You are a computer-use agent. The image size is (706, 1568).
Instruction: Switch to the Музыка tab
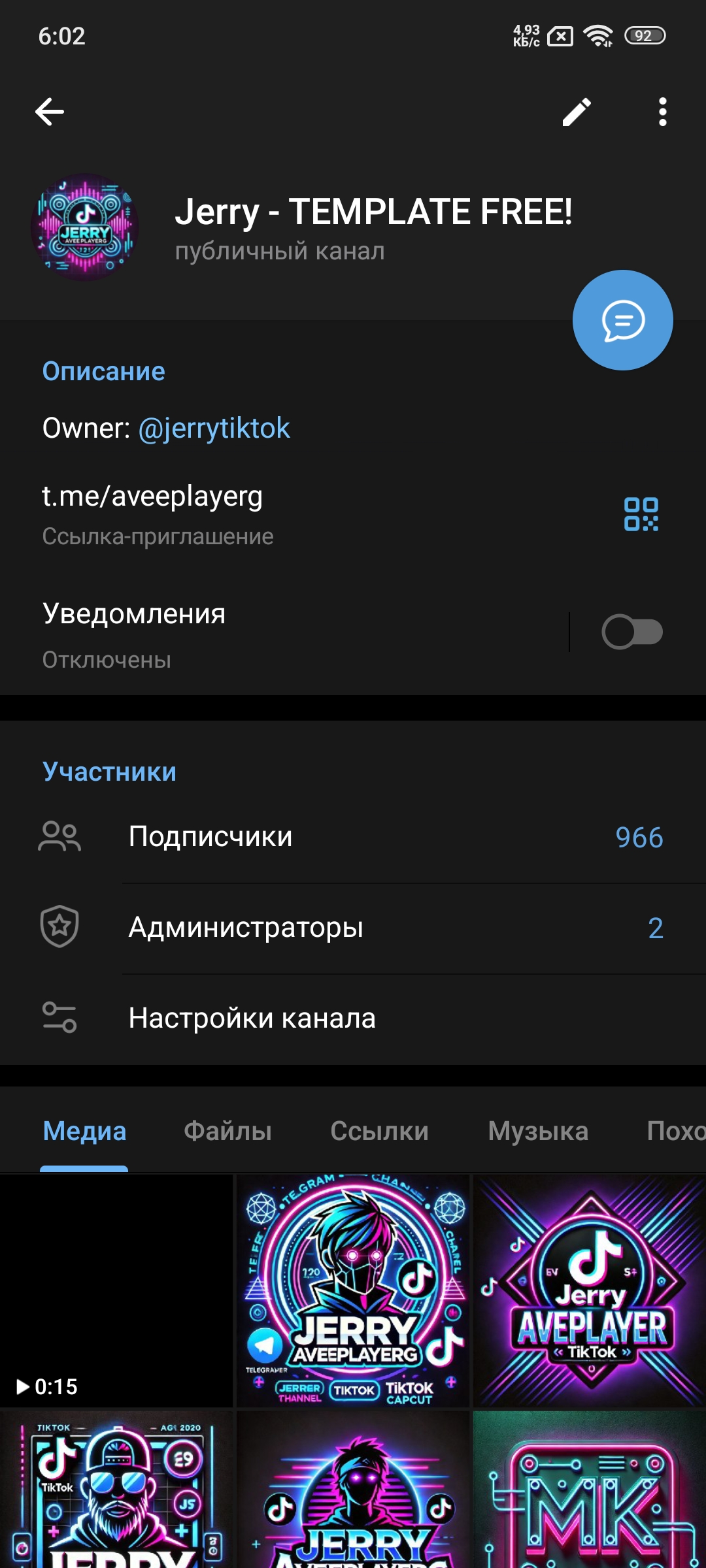[538, 1131]
